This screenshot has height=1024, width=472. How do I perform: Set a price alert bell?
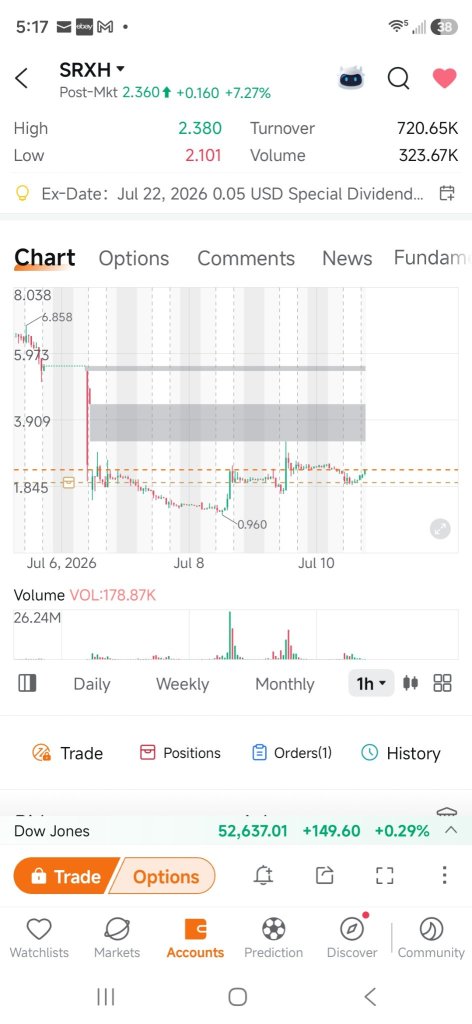[x=263, y=875]
